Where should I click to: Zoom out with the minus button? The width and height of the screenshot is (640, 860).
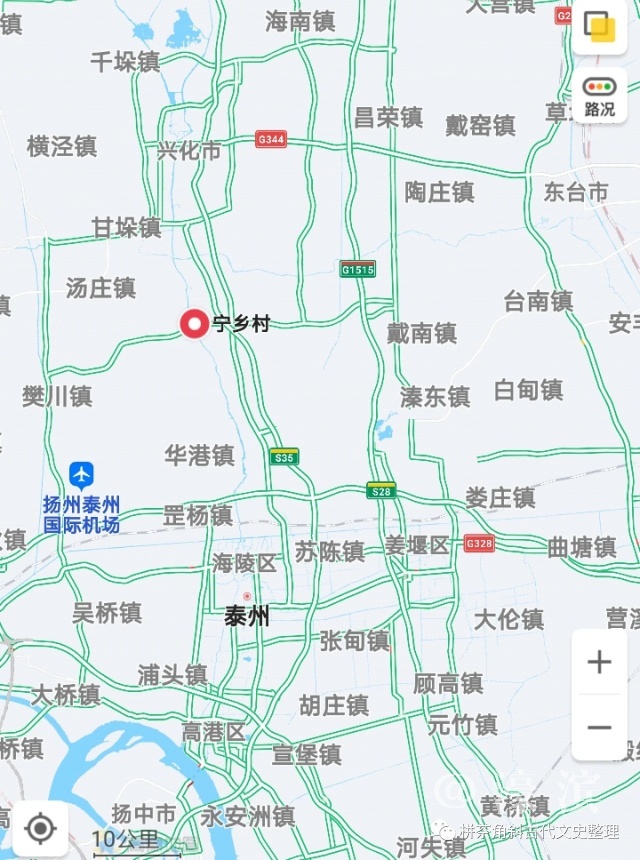[599, 727]
